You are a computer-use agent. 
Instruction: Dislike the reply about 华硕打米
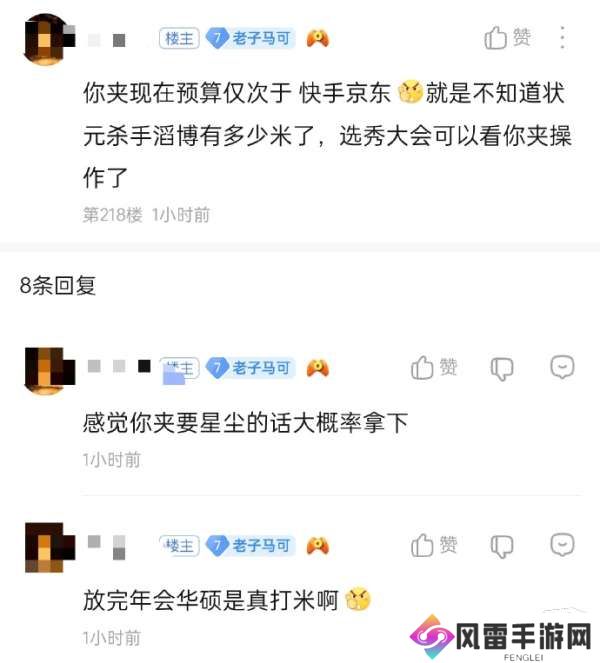502,545
